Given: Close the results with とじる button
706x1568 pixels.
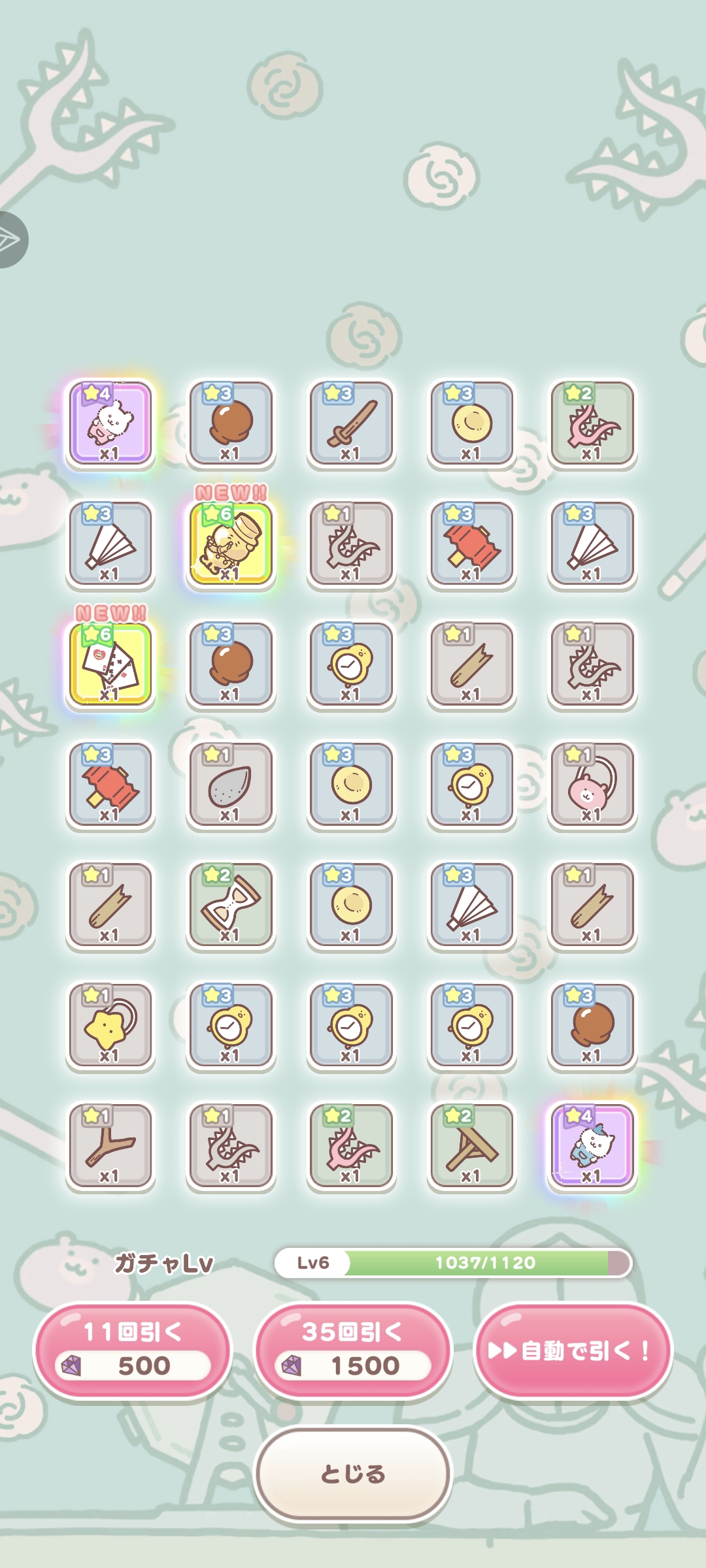Looking at the screenshot, I should tap(352, 1474).
